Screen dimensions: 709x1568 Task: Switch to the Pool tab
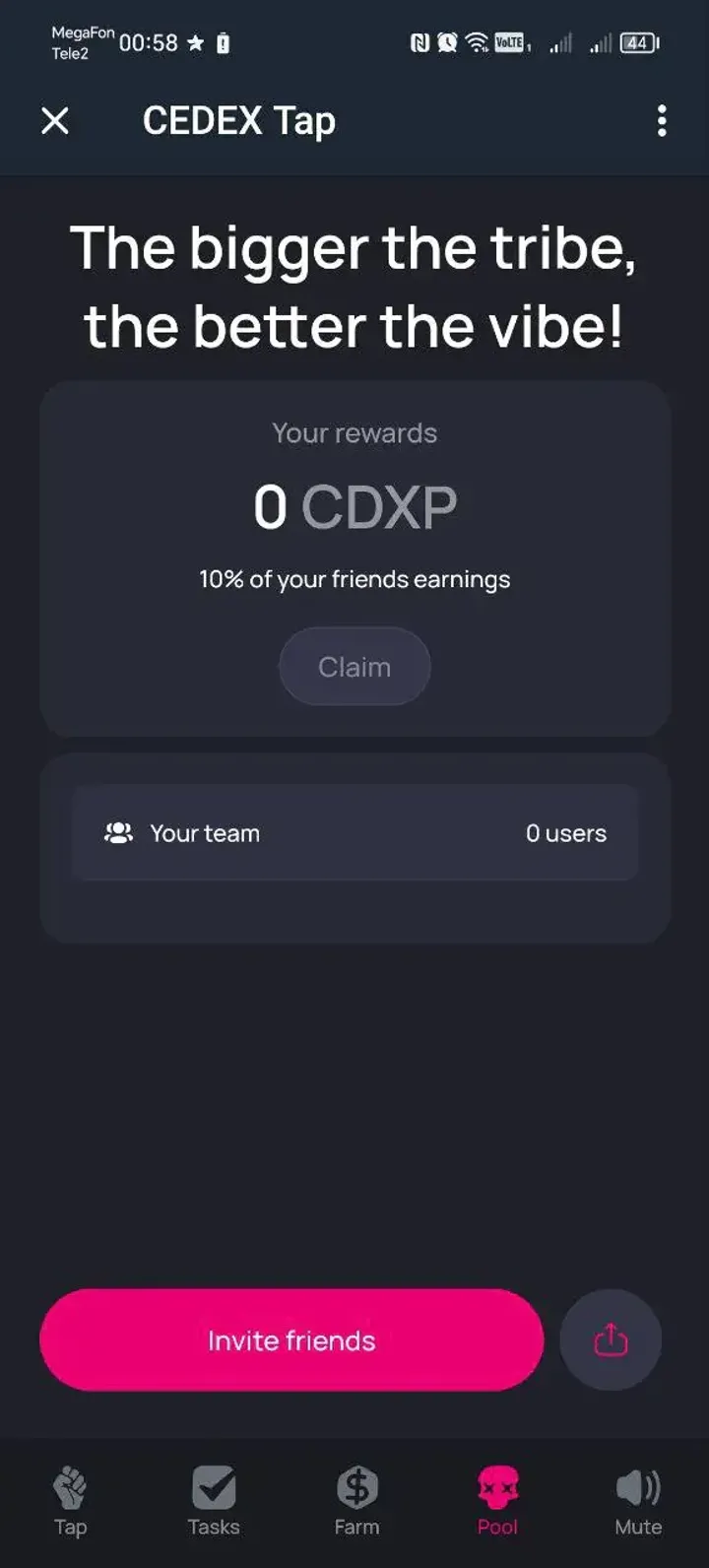click(x=497, y=1502)
